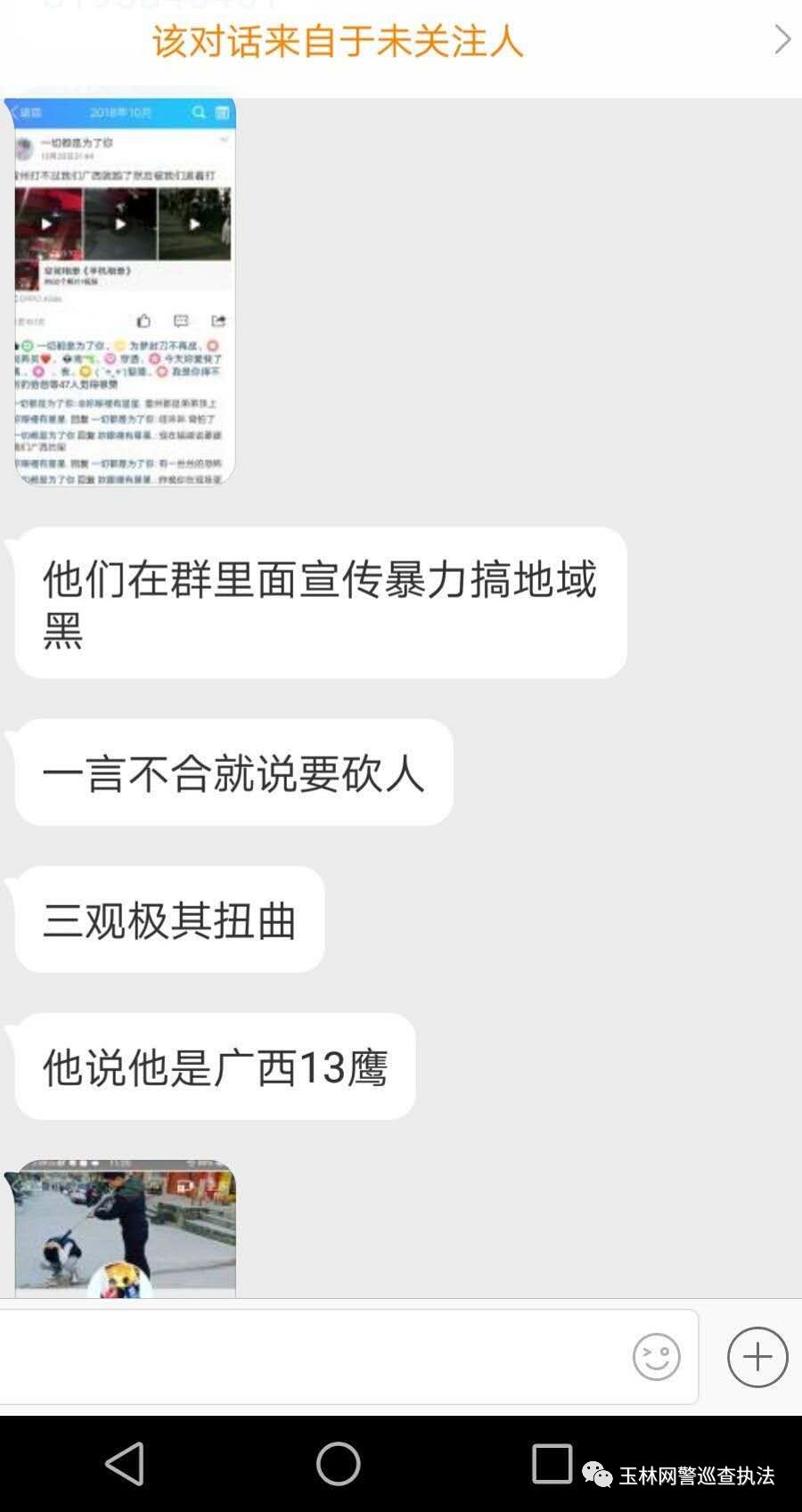Go back with the system back button
This screenshot has height=1512, width=802.
point(125,1463)
